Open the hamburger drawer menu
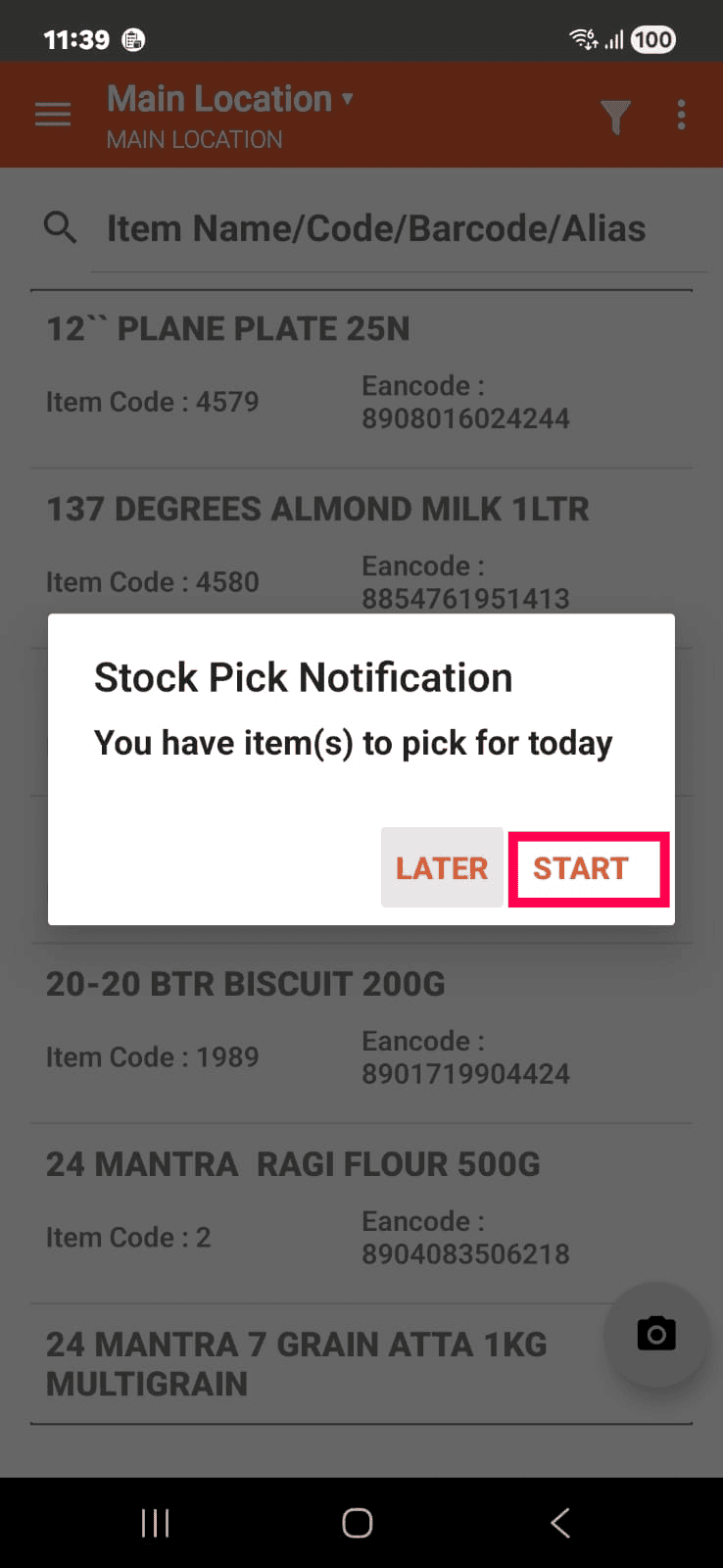Screen dimensions: 723x1568 (53, 116)
